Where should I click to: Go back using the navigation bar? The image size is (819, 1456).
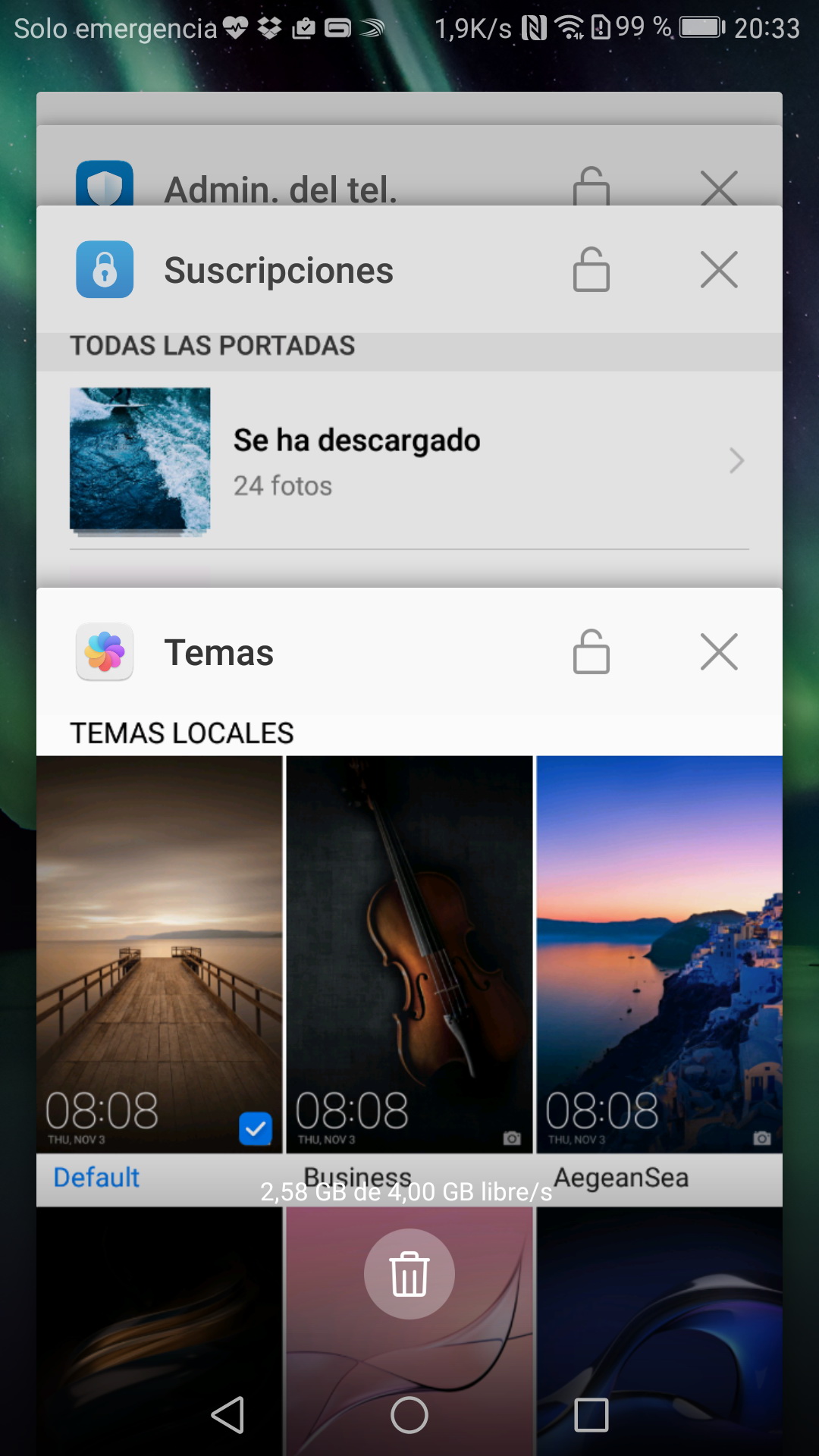click(227, 1415)
